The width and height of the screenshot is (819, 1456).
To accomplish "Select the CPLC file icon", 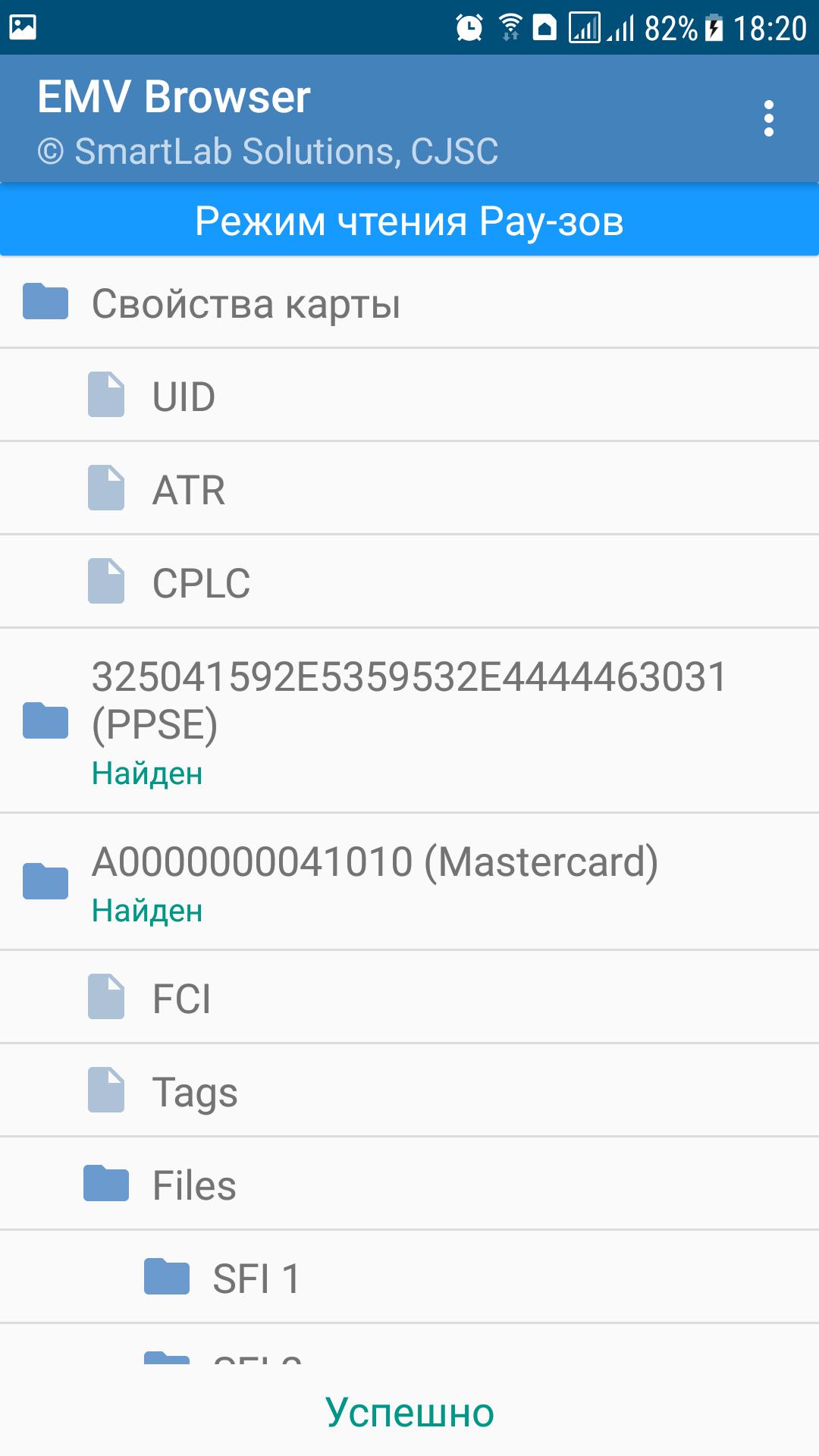I will (x=107, y=582).
